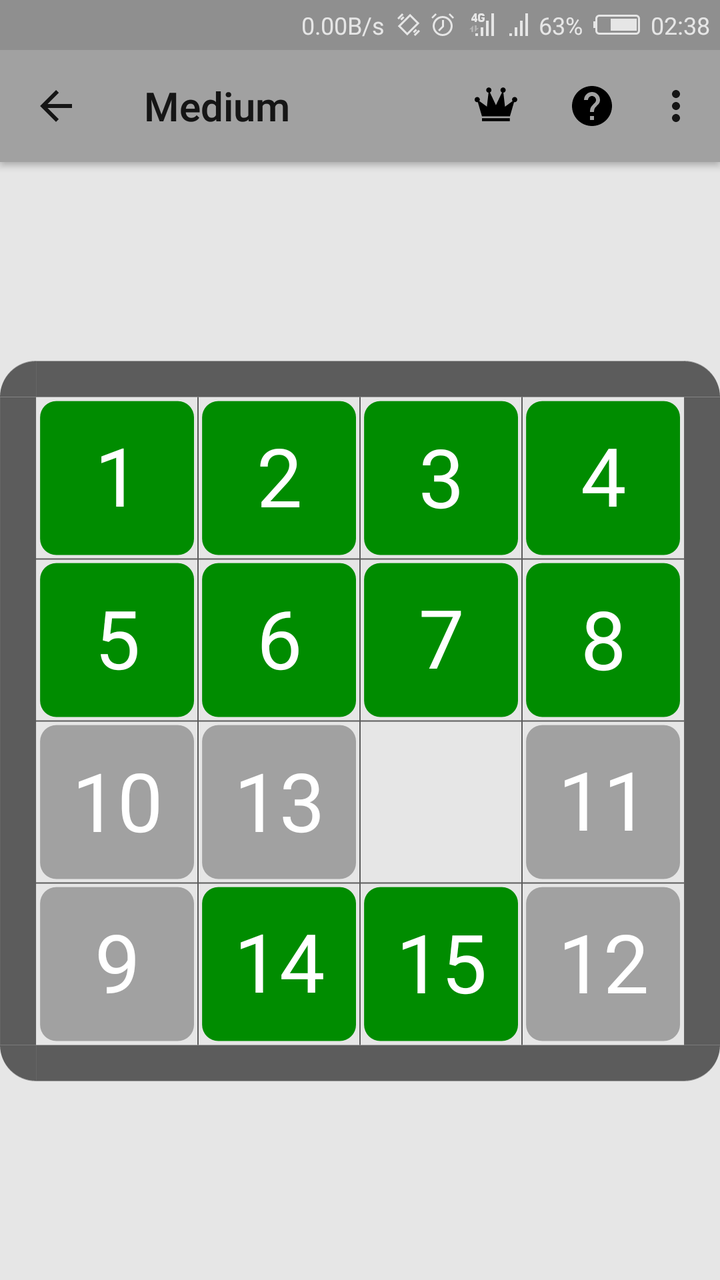Slide tile 13 into the empty space
This screenshot has height=1280, width=720.
click(x=279, y=802)
